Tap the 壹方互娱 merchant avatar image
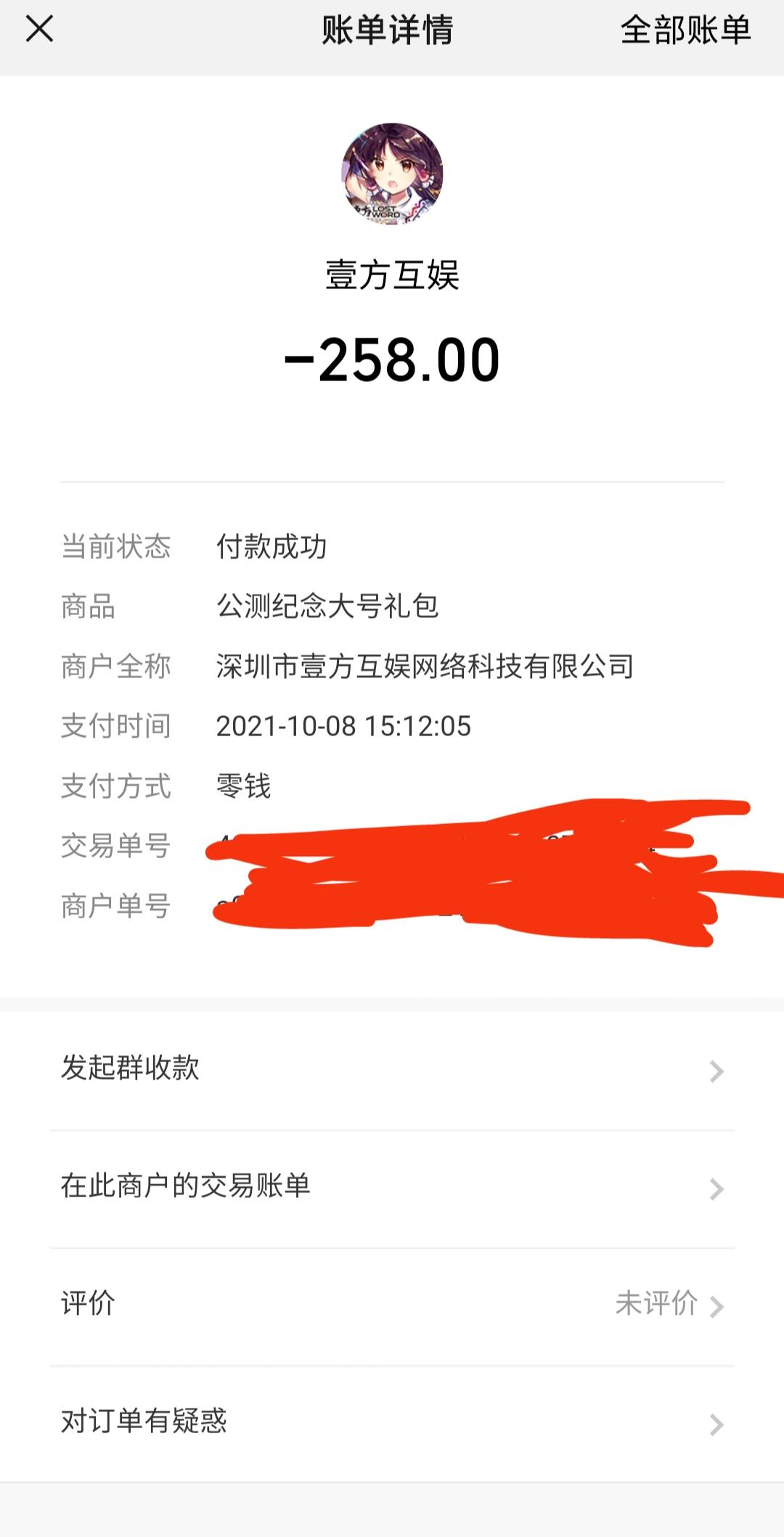784x1537 pixels. coord(392,174)
